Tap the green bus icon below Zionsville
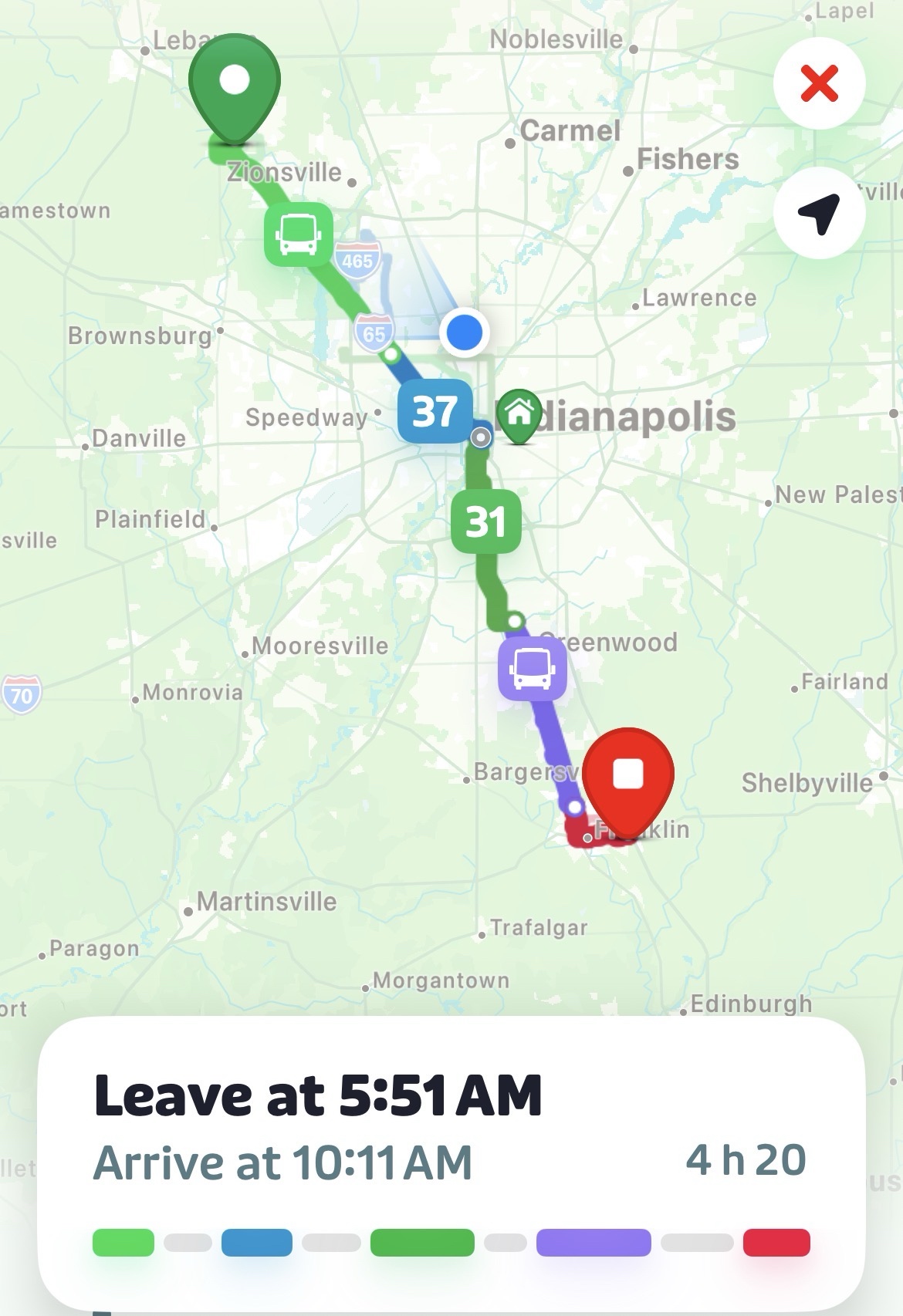Image resolution: width=903 pixels, height=1316 pixels. point(299,235)
